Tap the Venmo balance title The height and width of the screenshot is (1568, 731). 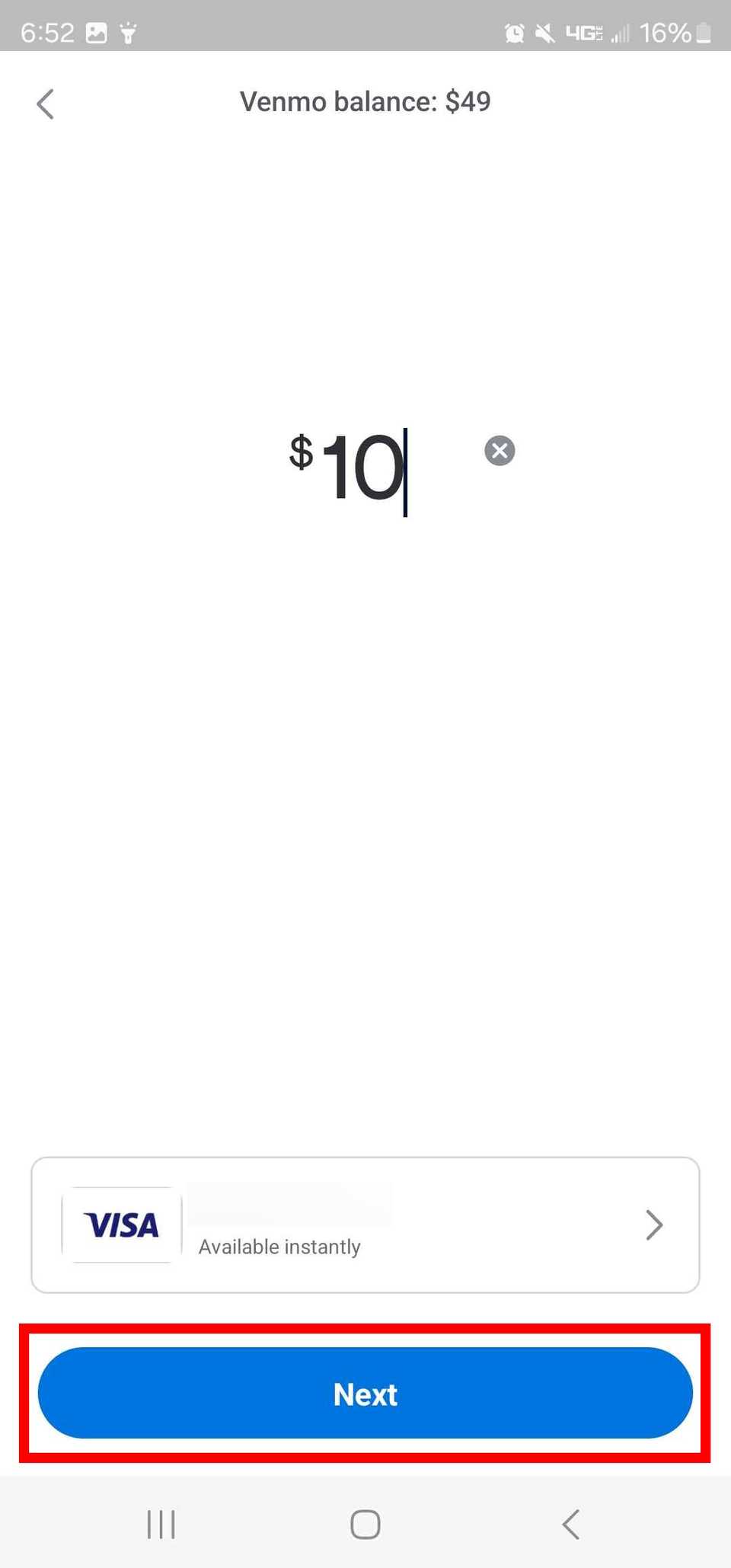[x=365, y=101]
